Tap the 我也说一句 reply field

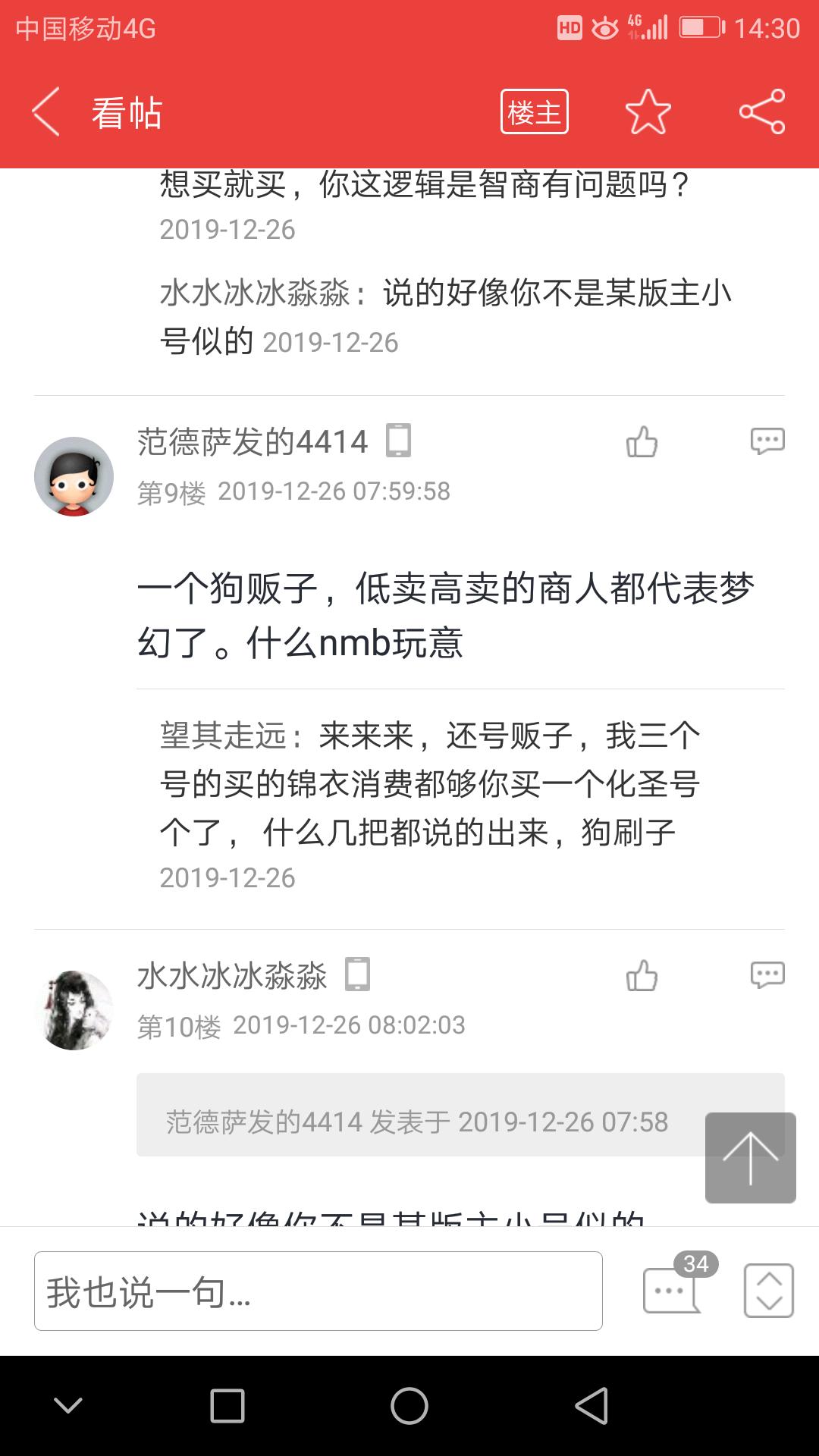tap(318, 1291)
